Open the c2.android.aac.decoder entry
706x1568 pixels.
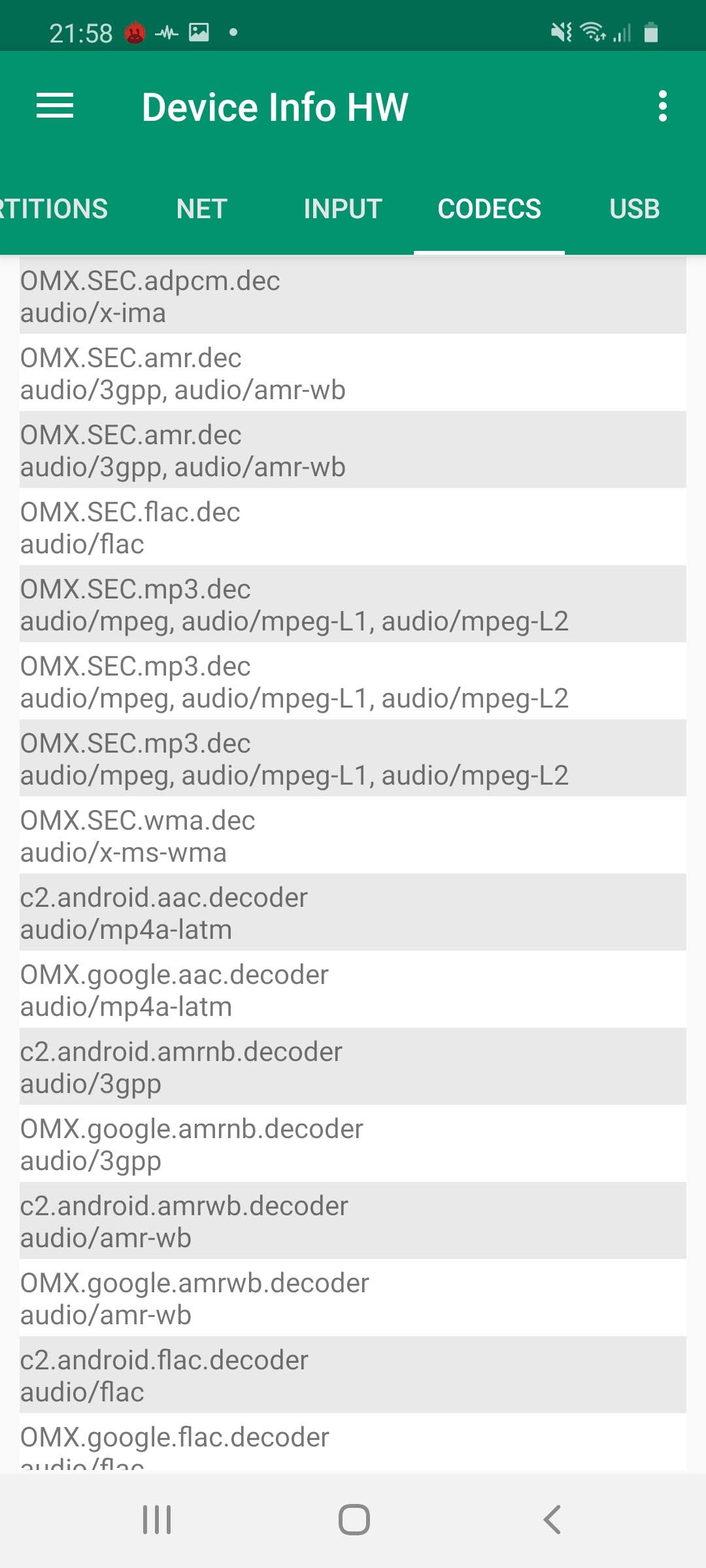353,913
